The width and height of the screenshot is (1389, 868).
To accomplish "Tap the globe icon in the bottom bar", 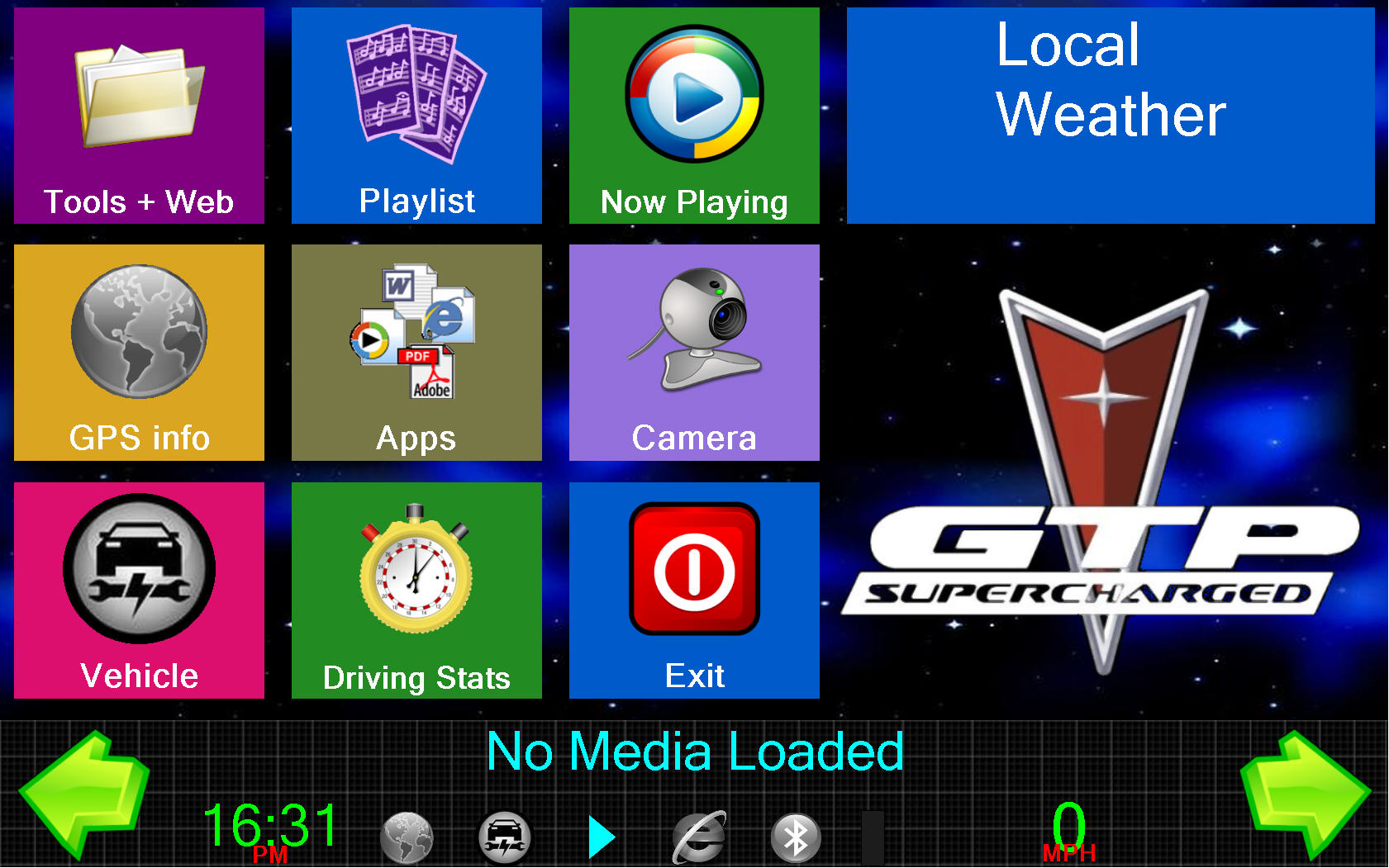I will (407, 837).
